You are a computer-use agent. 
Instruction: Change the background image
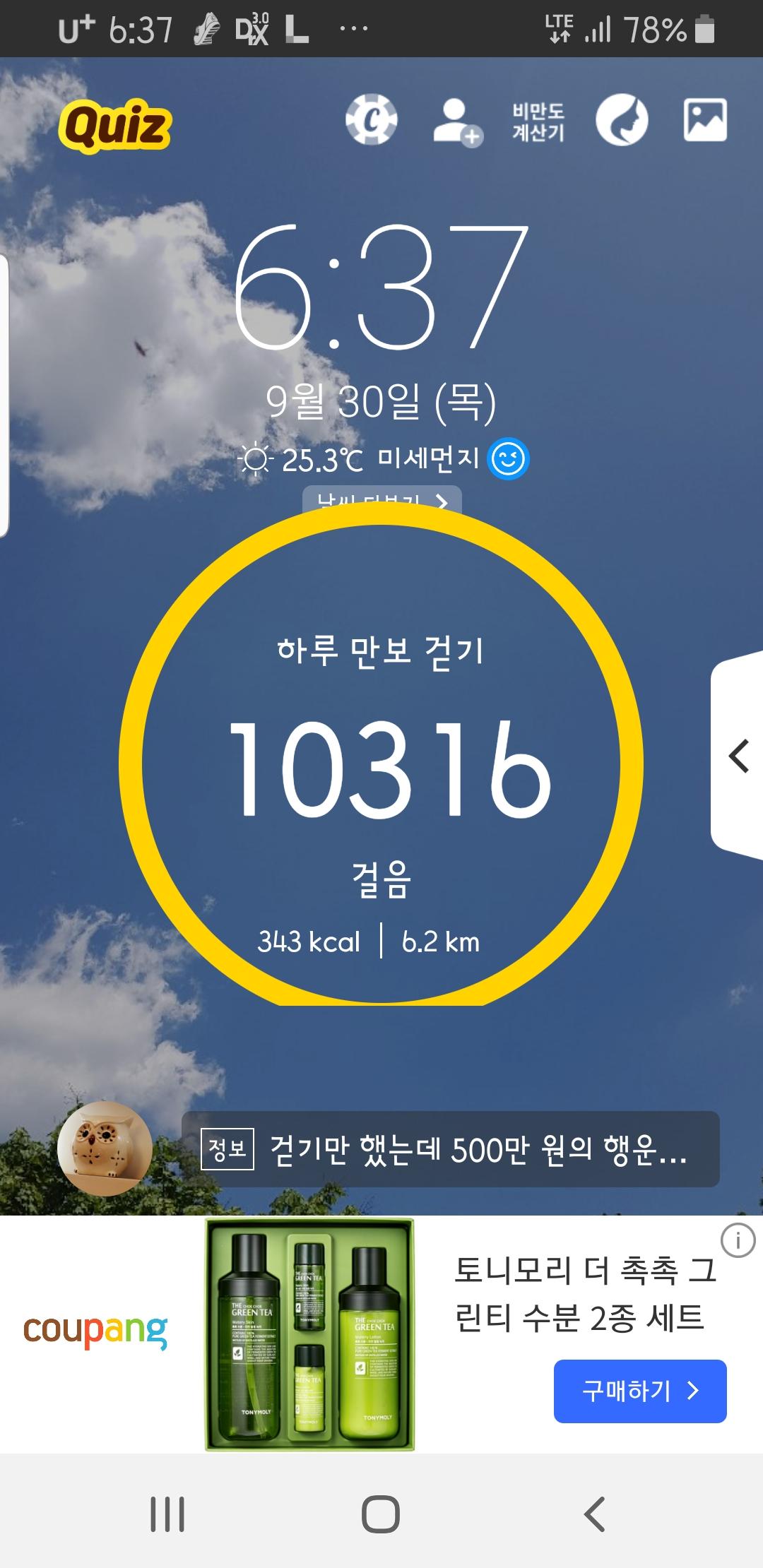point(705,120)
